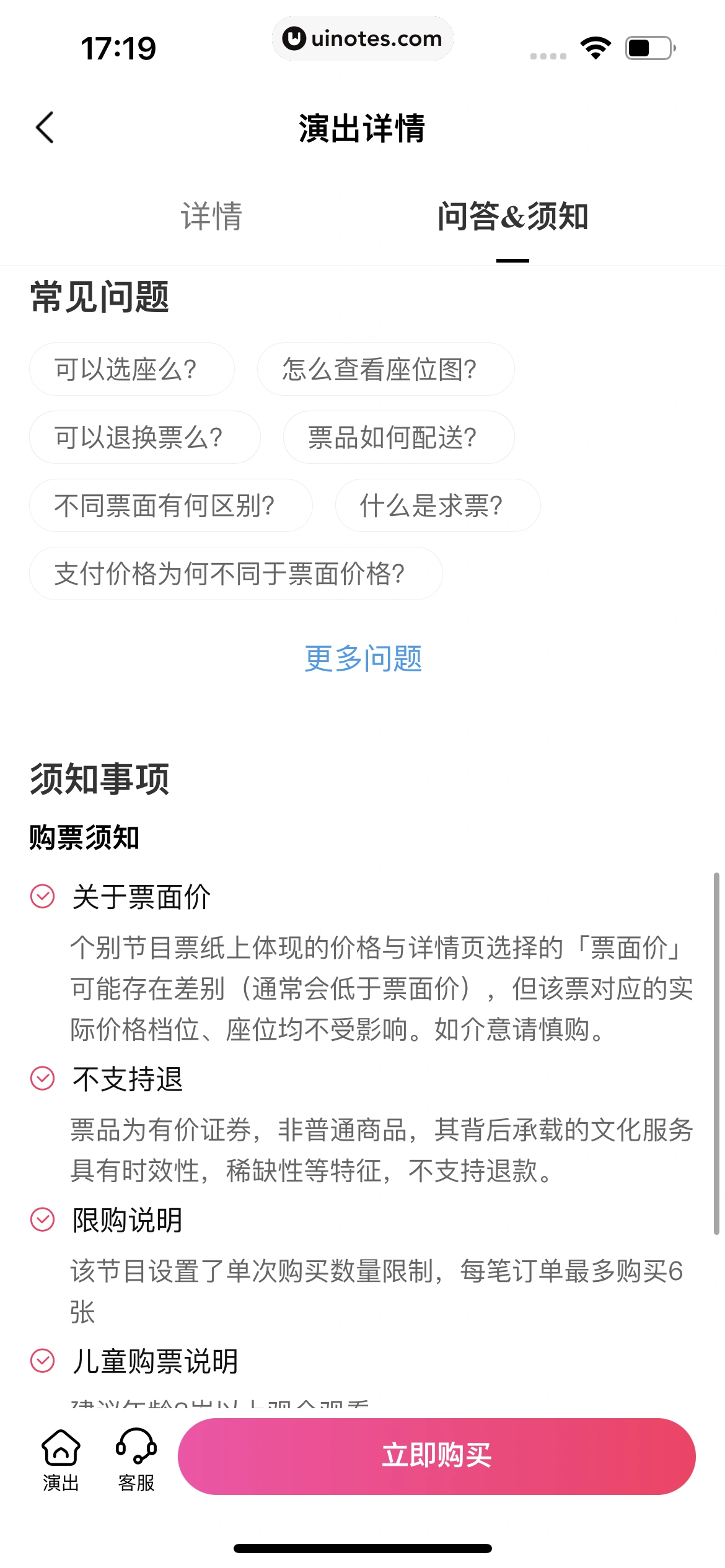
Task: Open 不同票面有何区别? question
Action: 170,505
